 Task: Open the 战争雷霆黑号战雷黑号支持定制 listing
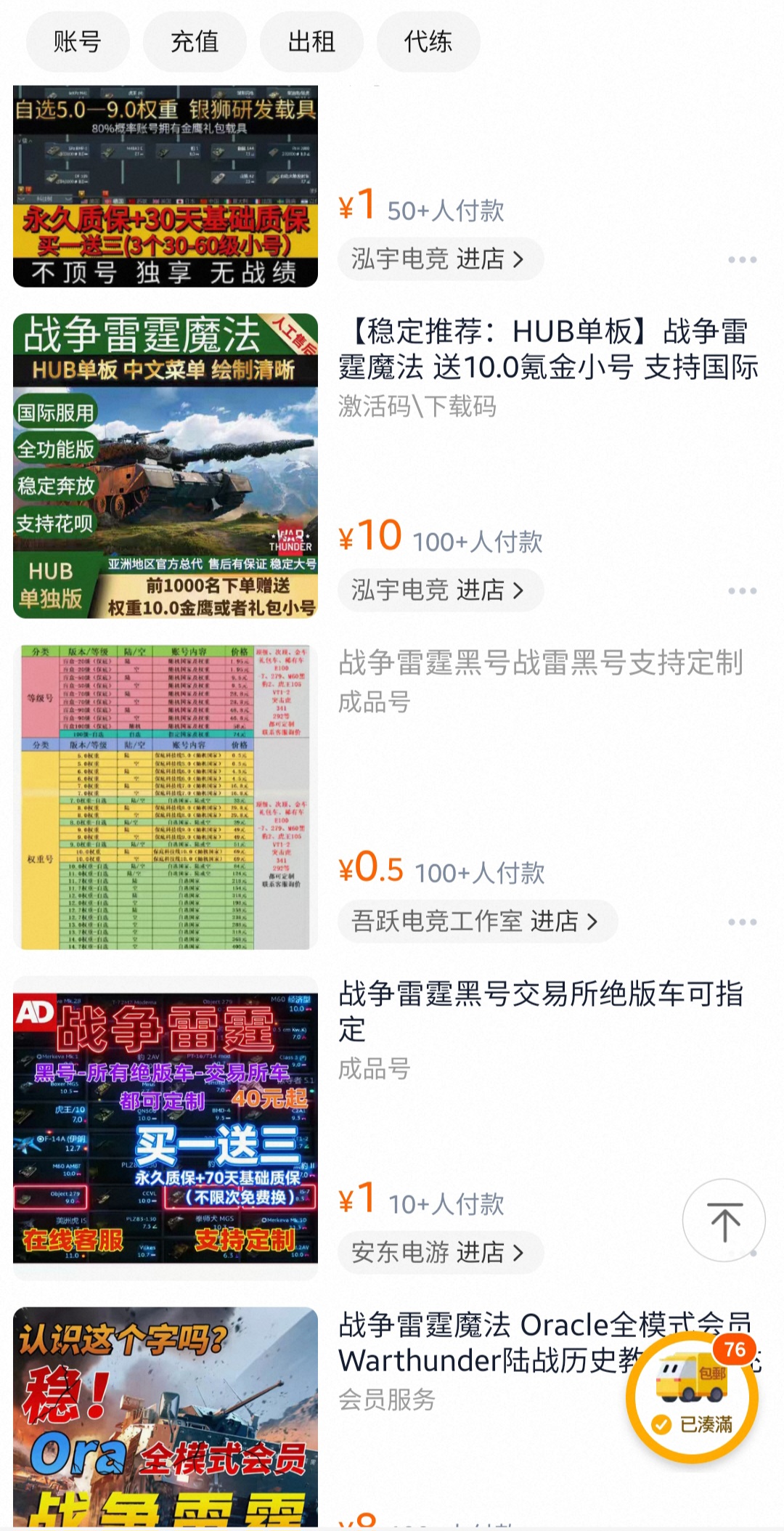pos(541,663)
